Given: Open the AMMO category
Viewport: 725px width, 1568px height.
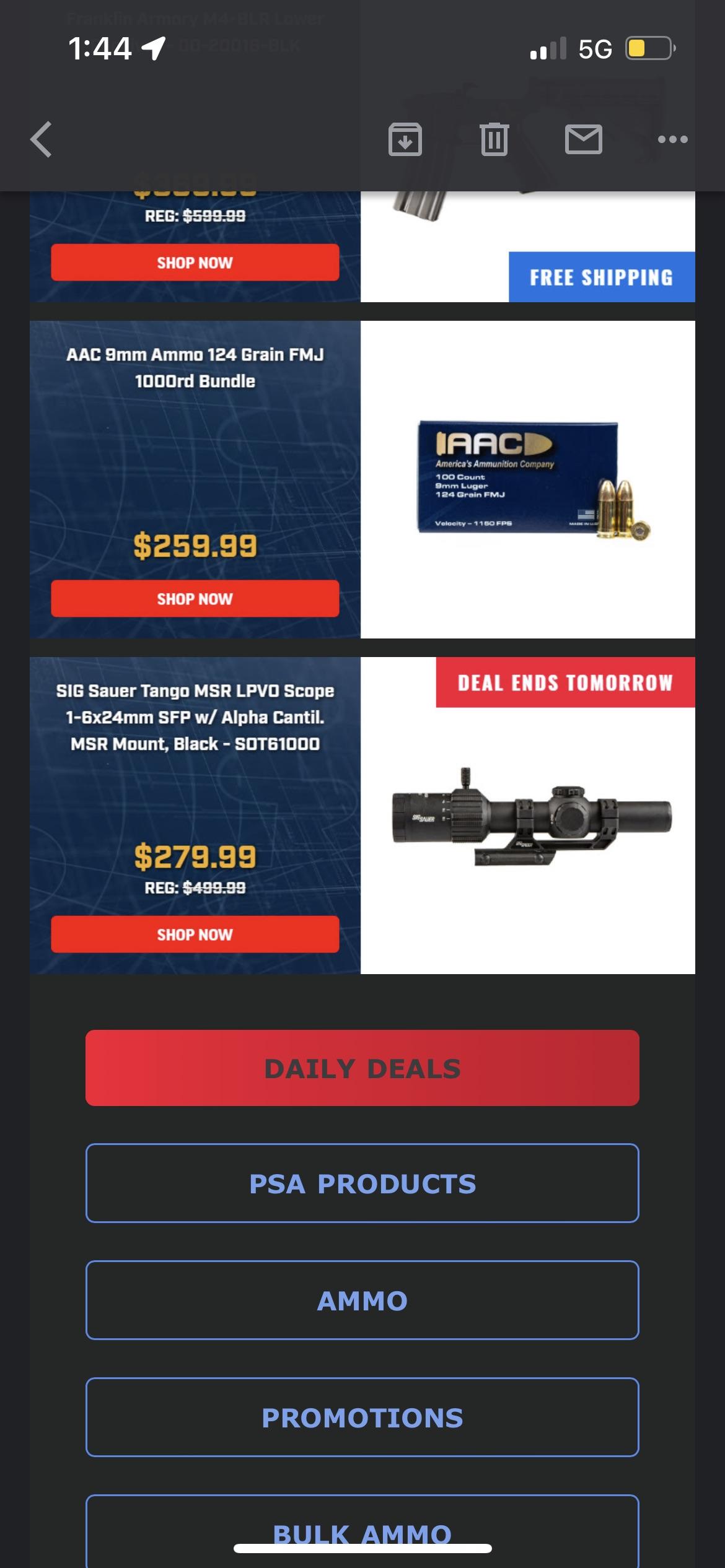Looking at the screenshot, I should 362,1300.
